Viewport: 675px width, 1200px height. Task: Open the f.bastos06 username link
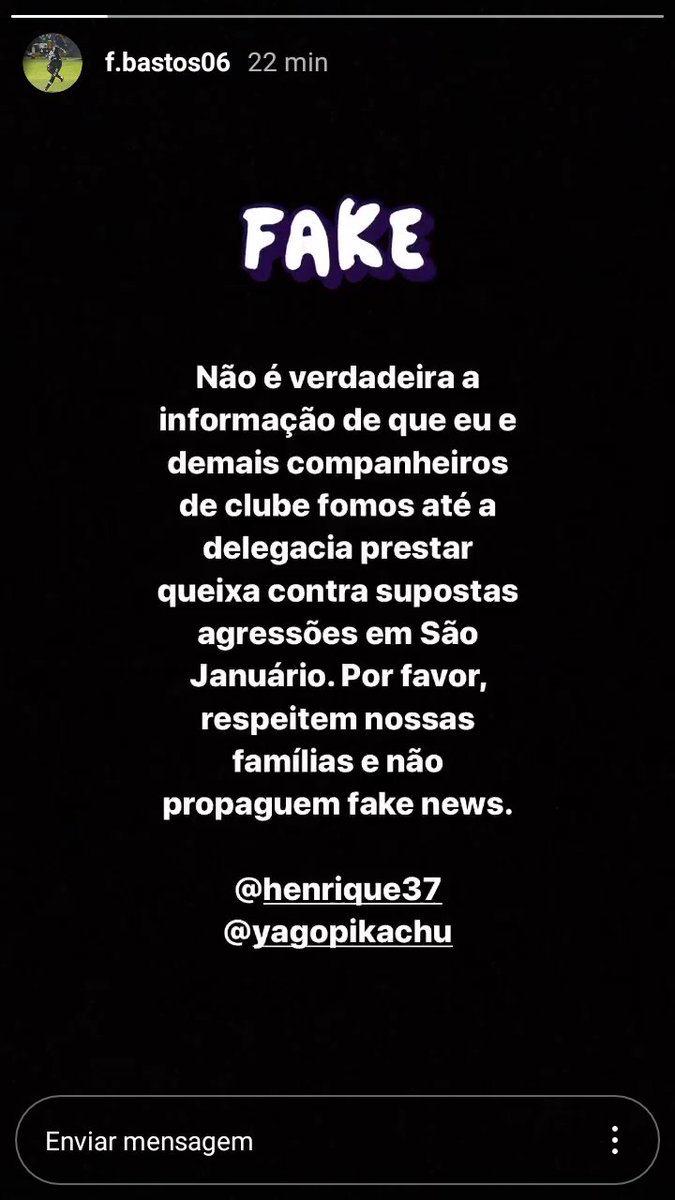pyautogui.click(x=167, y=62)
